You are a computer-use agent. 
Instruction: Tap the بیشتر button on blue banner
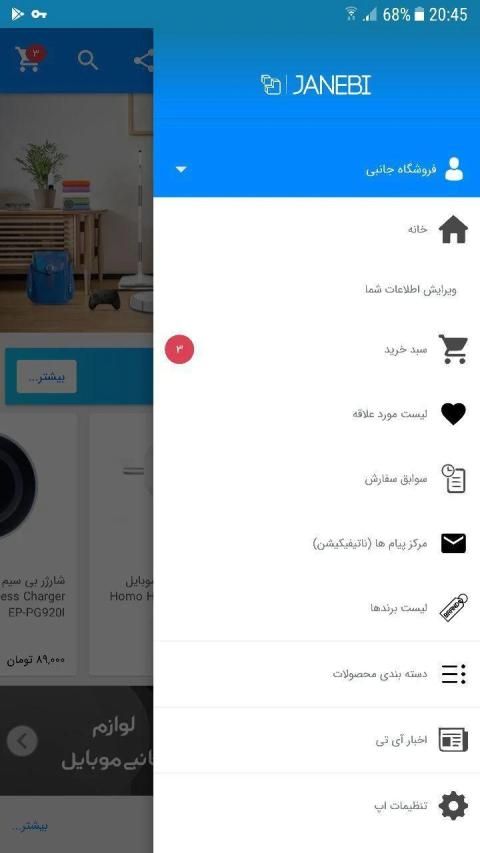(x=46, y=376)
